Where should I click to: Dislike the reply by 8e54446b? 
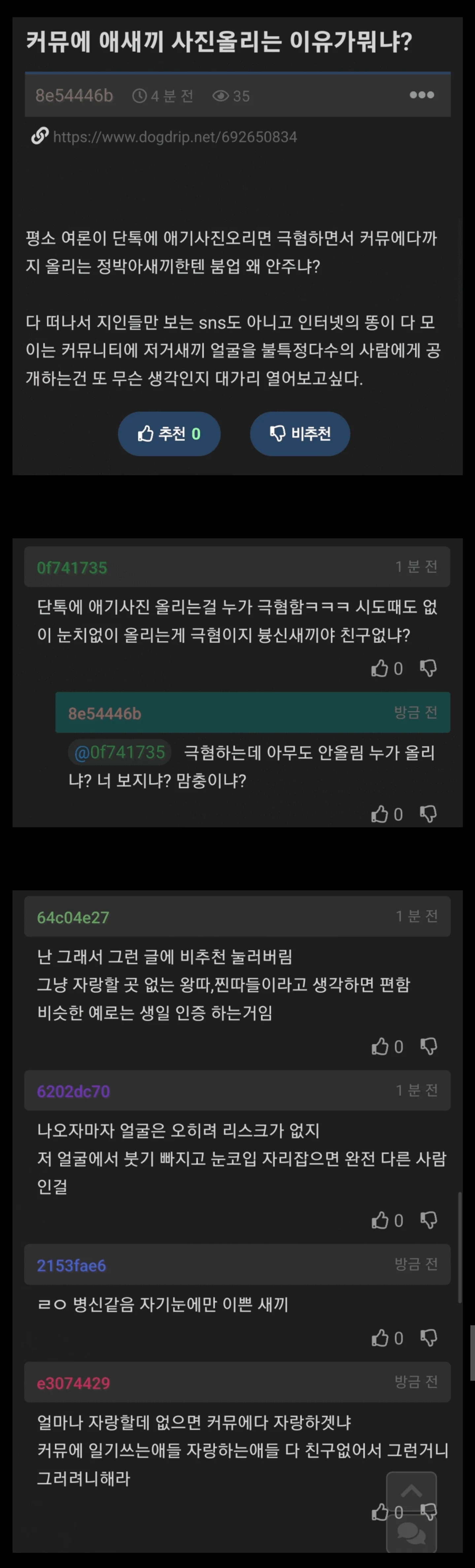click(429, 814)
